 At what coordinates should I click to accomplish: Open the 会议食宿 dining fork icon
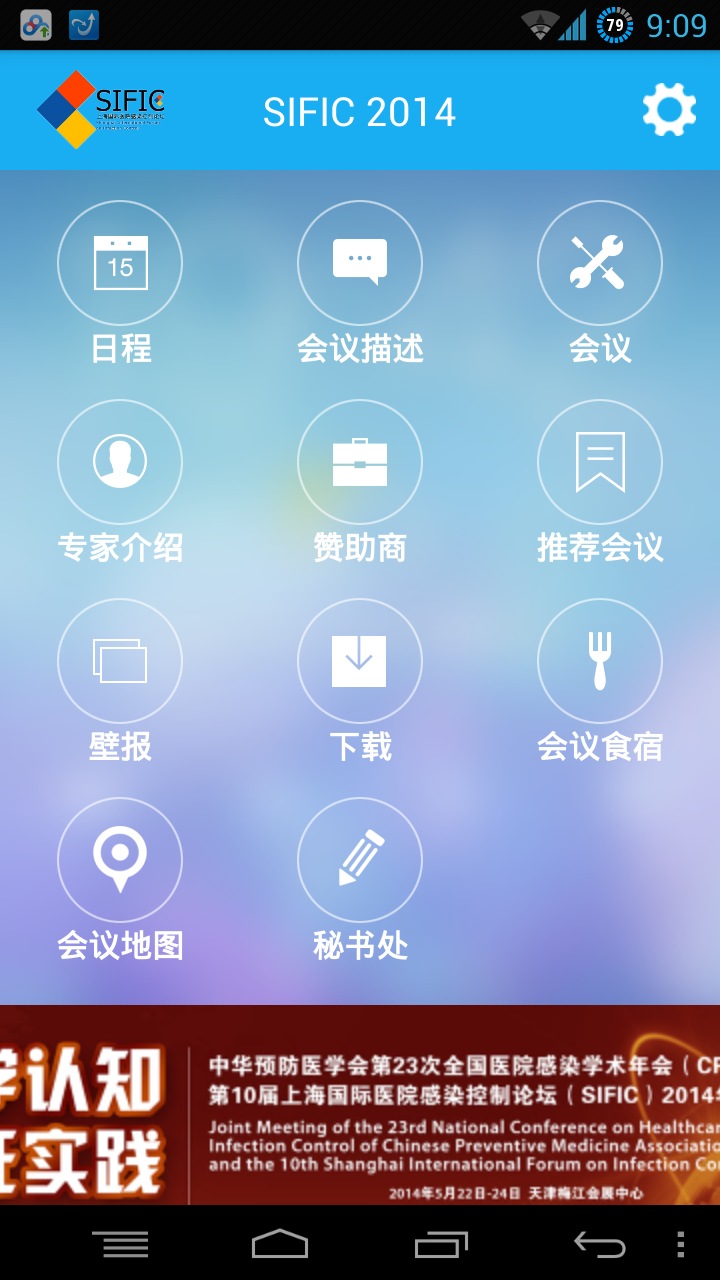pos(599,660)
